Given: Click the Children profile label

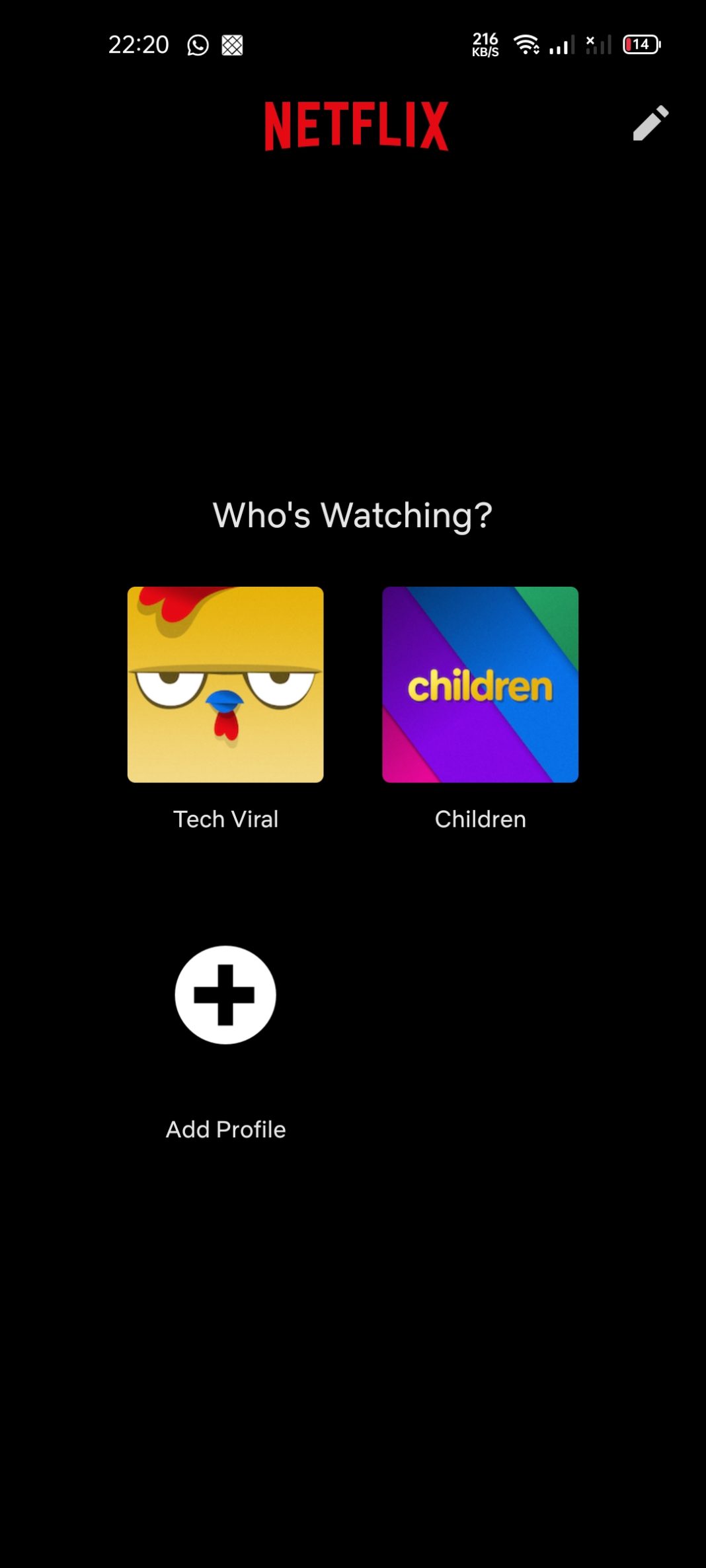Looking at the screenshot, I should [481, 819].
